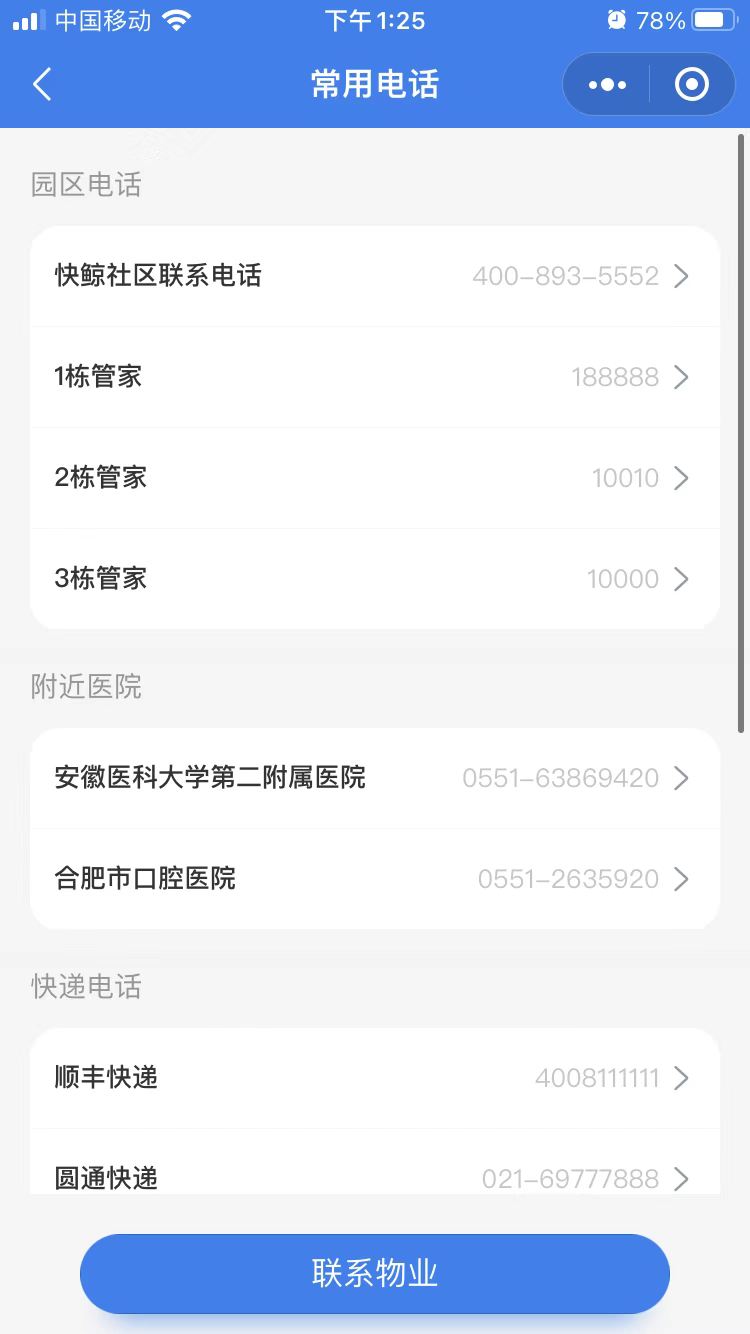Close the mini program with circle icon
Viewport: 750px width, 1334px height.
point(691,85)
